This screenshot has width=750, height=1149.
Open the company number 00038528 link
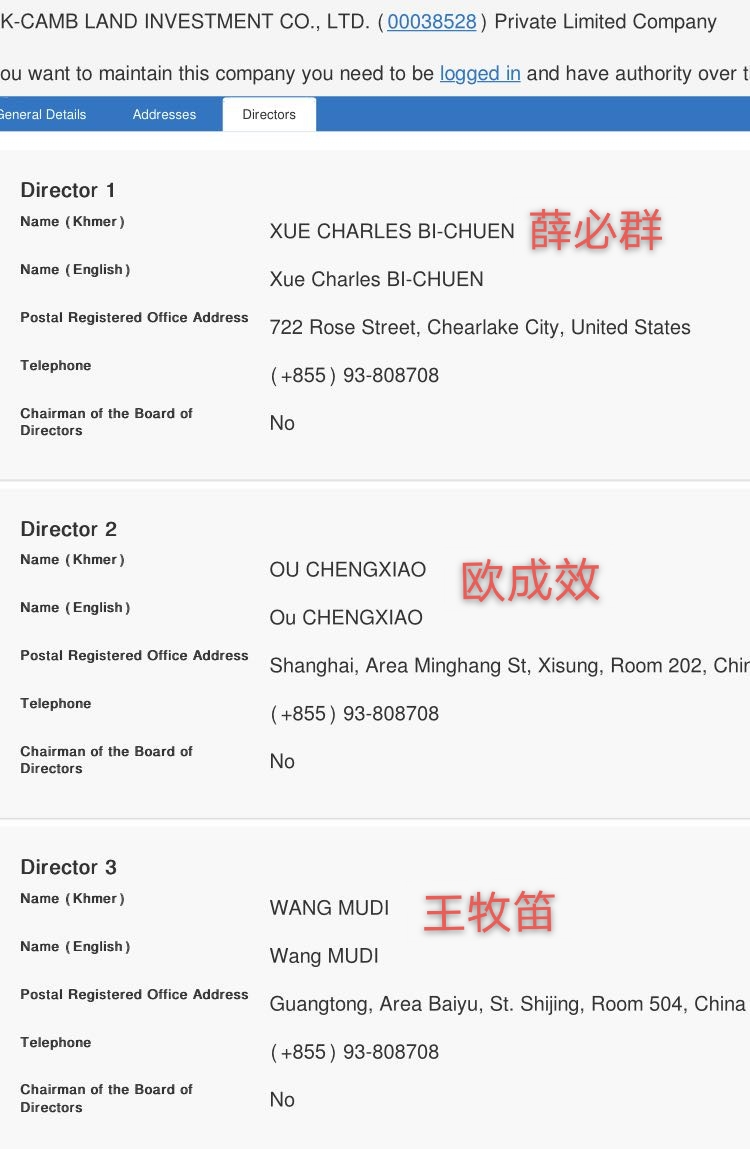432,22
